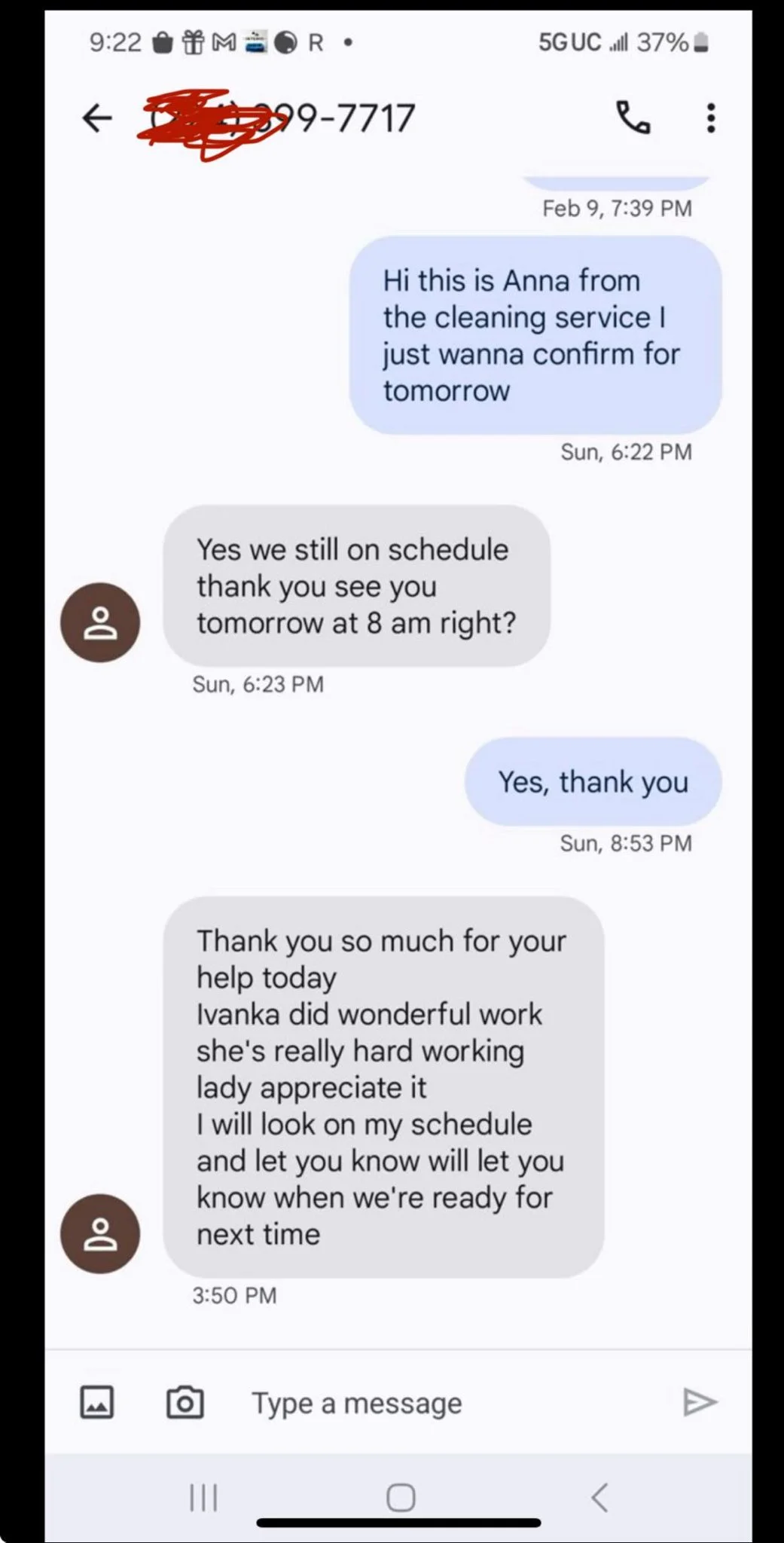Open the three-dot overflow menu
784x1543 pixels.
tap(710, 118)
